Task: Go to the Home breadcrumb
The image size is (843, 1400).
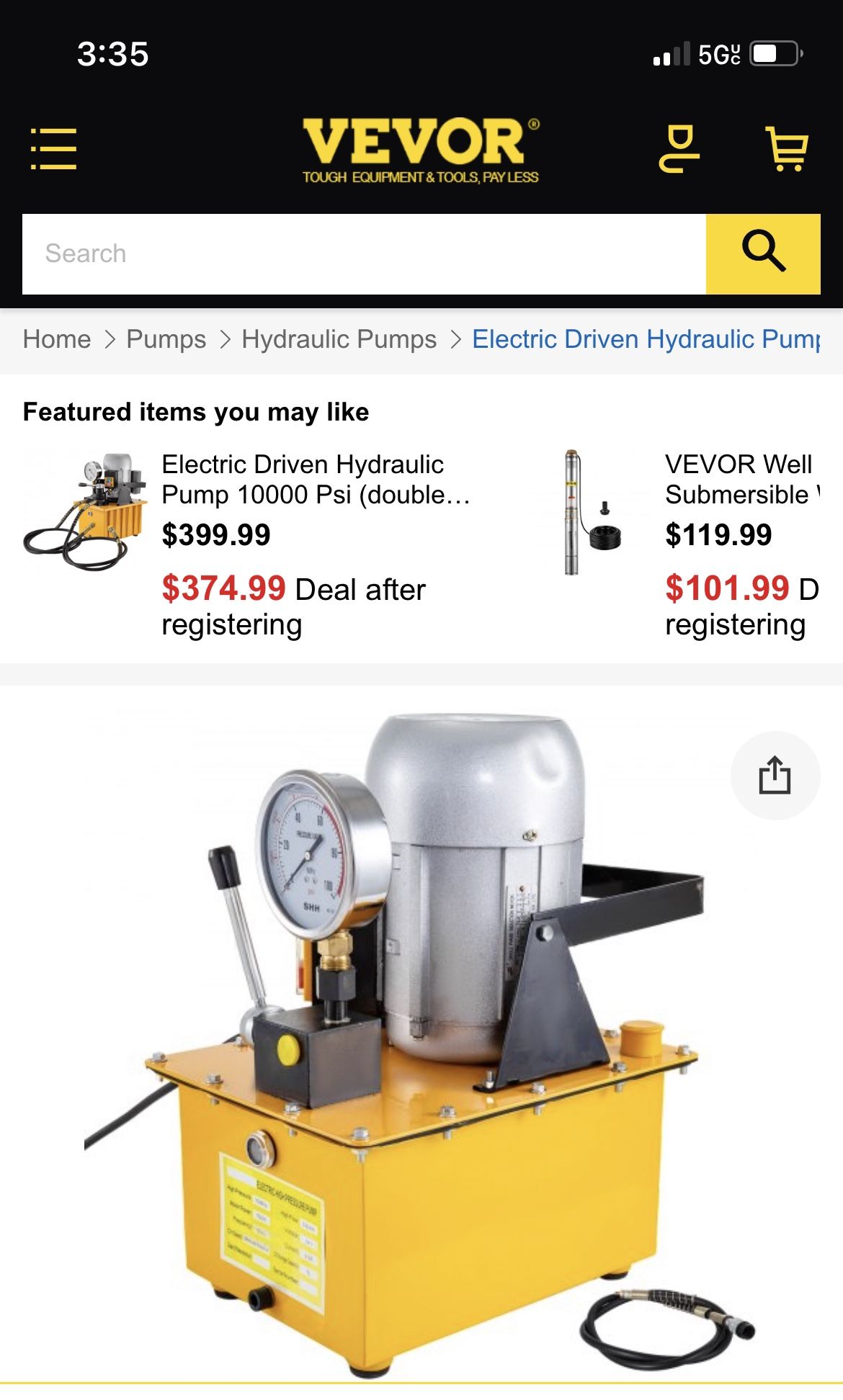Action: coord(57,339)
